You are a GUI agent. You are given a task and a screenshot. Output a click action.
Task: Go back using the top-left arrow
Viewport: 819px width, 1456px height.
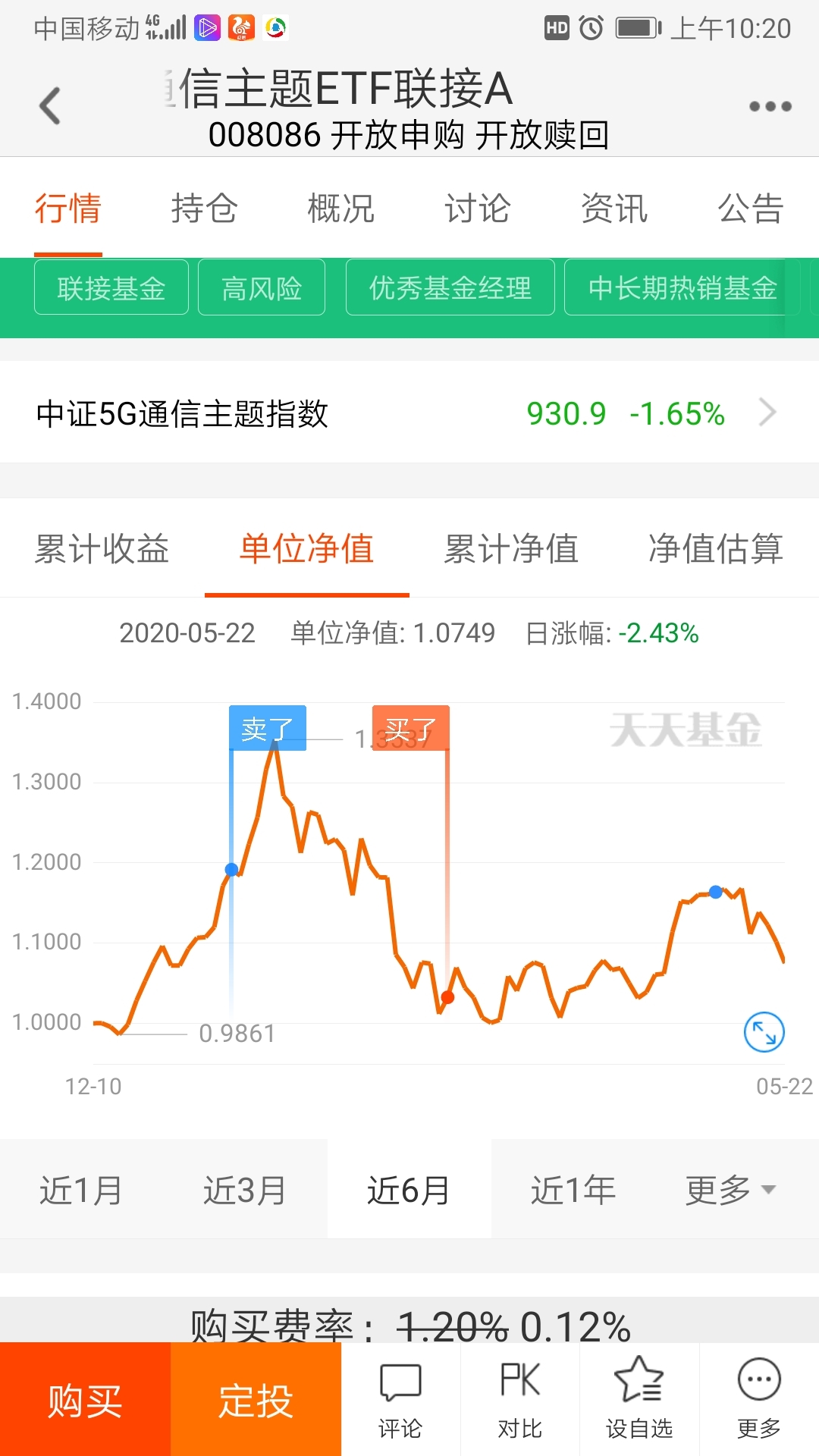click(x=50, y=105)
